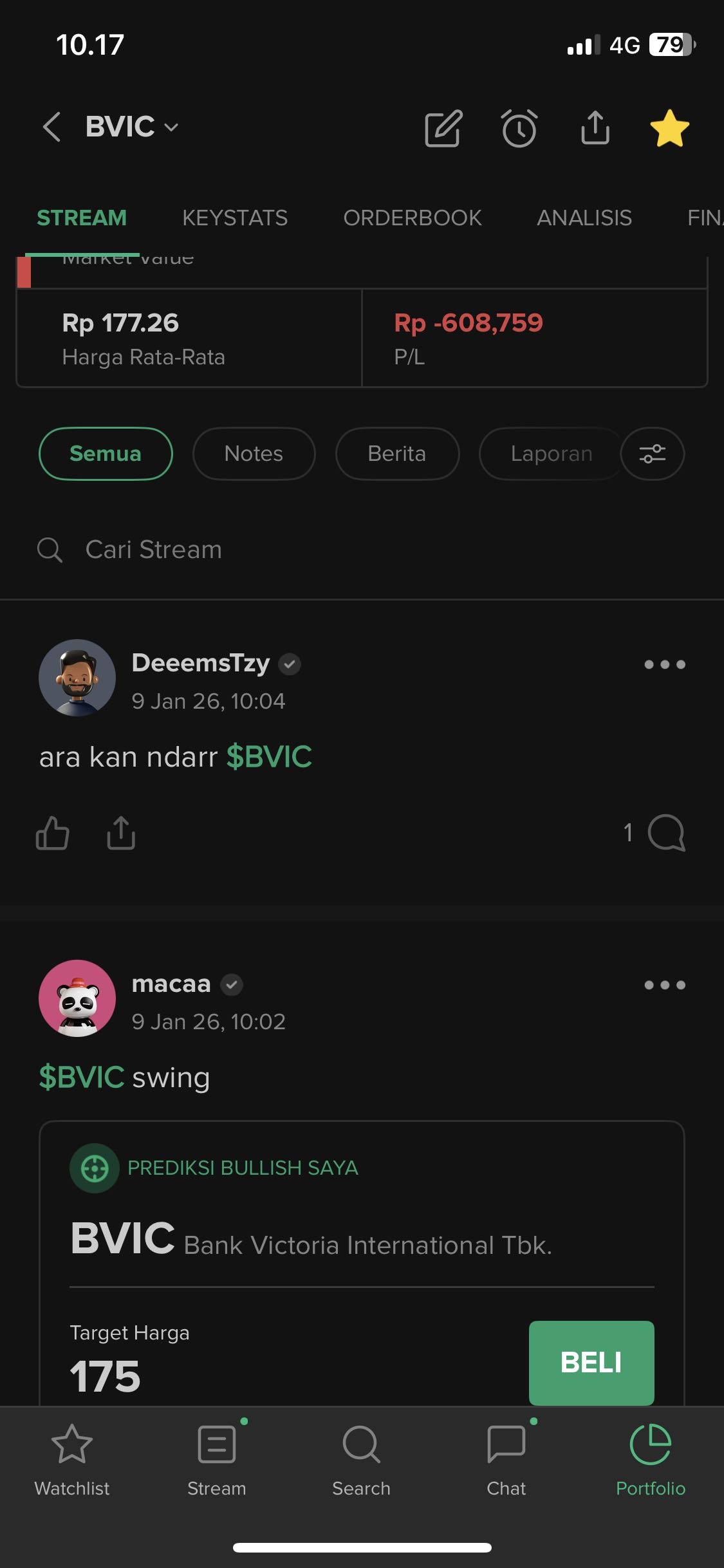
Task: Like DeeemsTzy's post
Action: click(x=53, y=833)
